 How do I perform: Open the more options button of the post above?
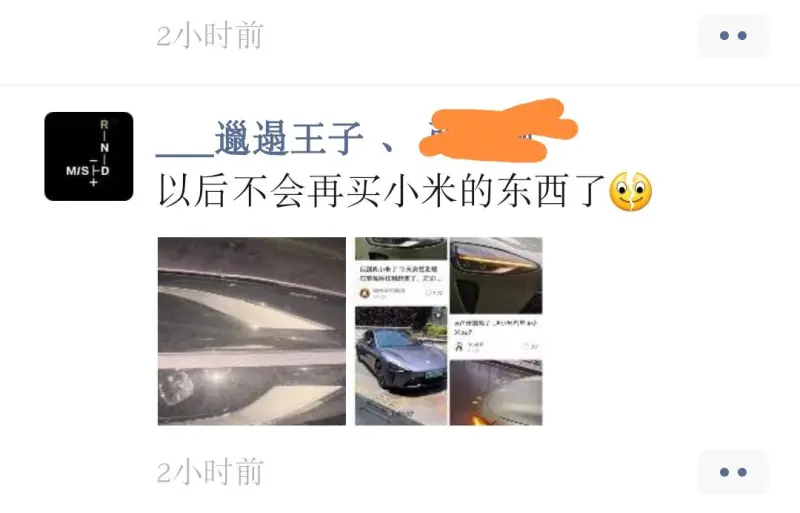[x=733, y=36]
